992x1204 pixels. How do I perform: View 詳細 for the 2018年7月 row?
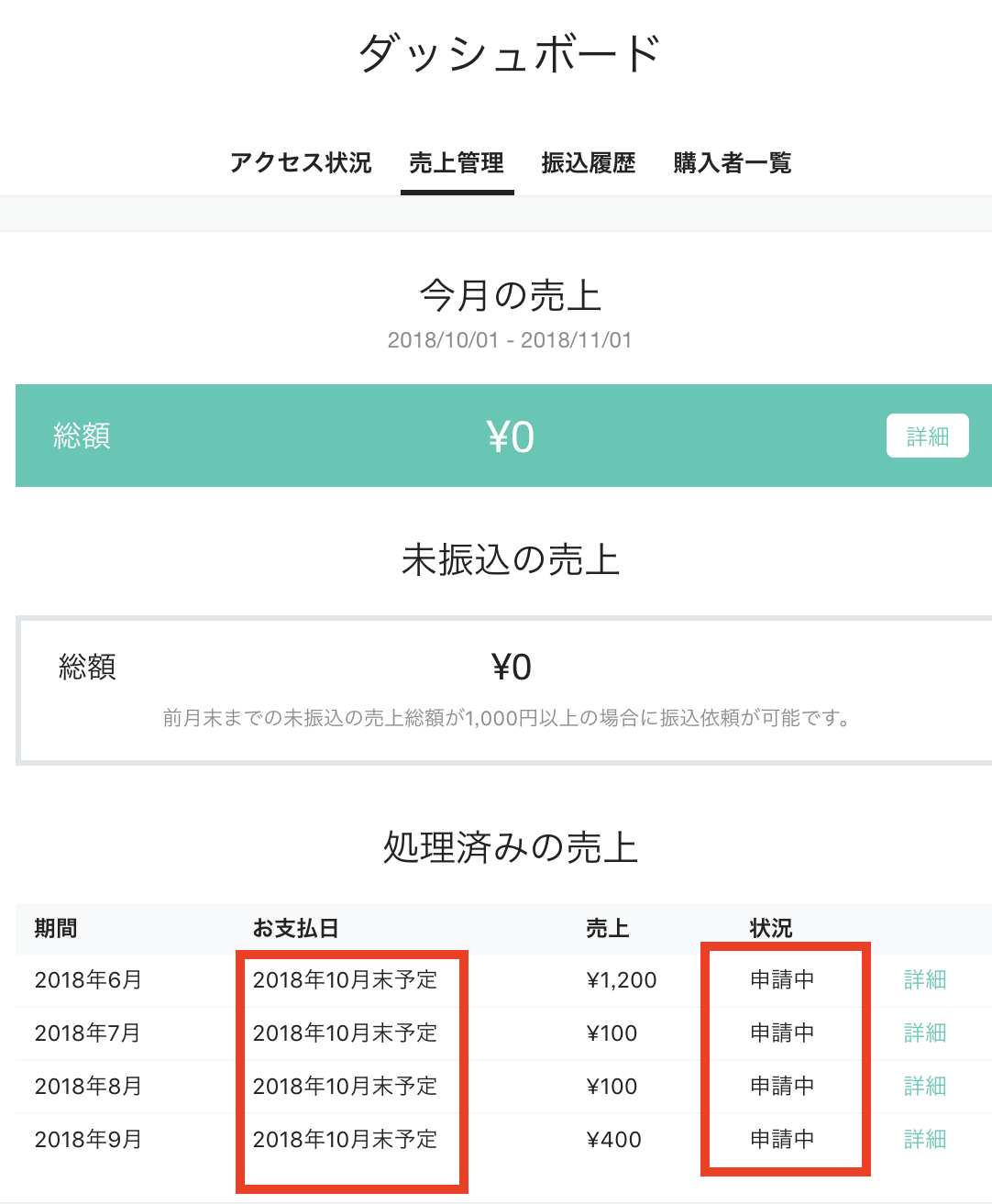[924, 1033]
